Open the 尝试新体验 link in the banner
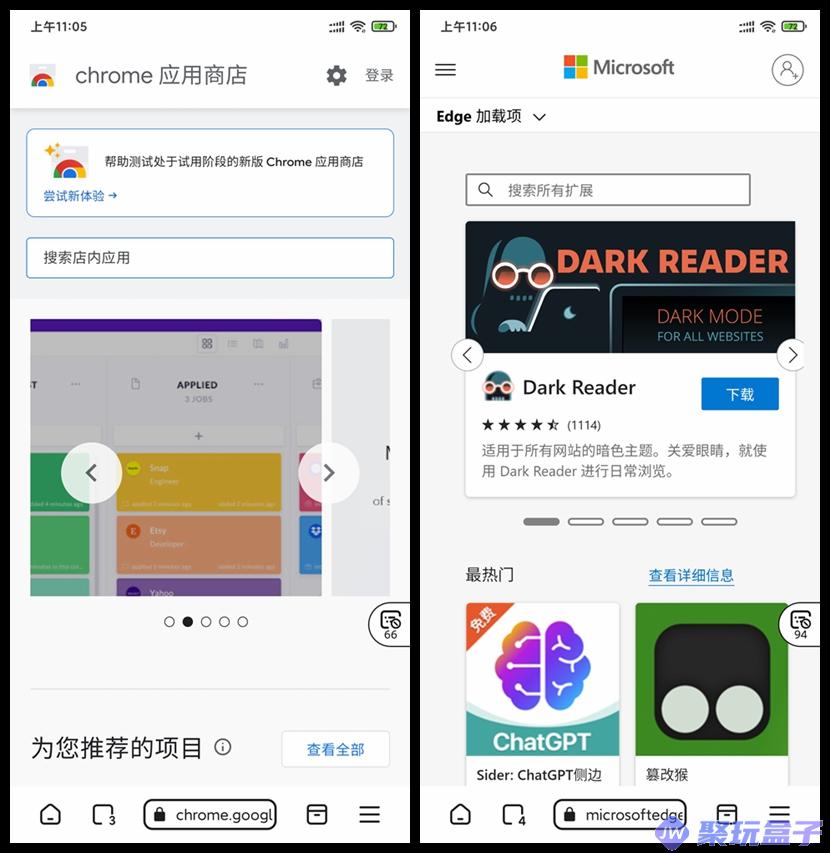The image size is (830, 853). click(x=80, y=196)
